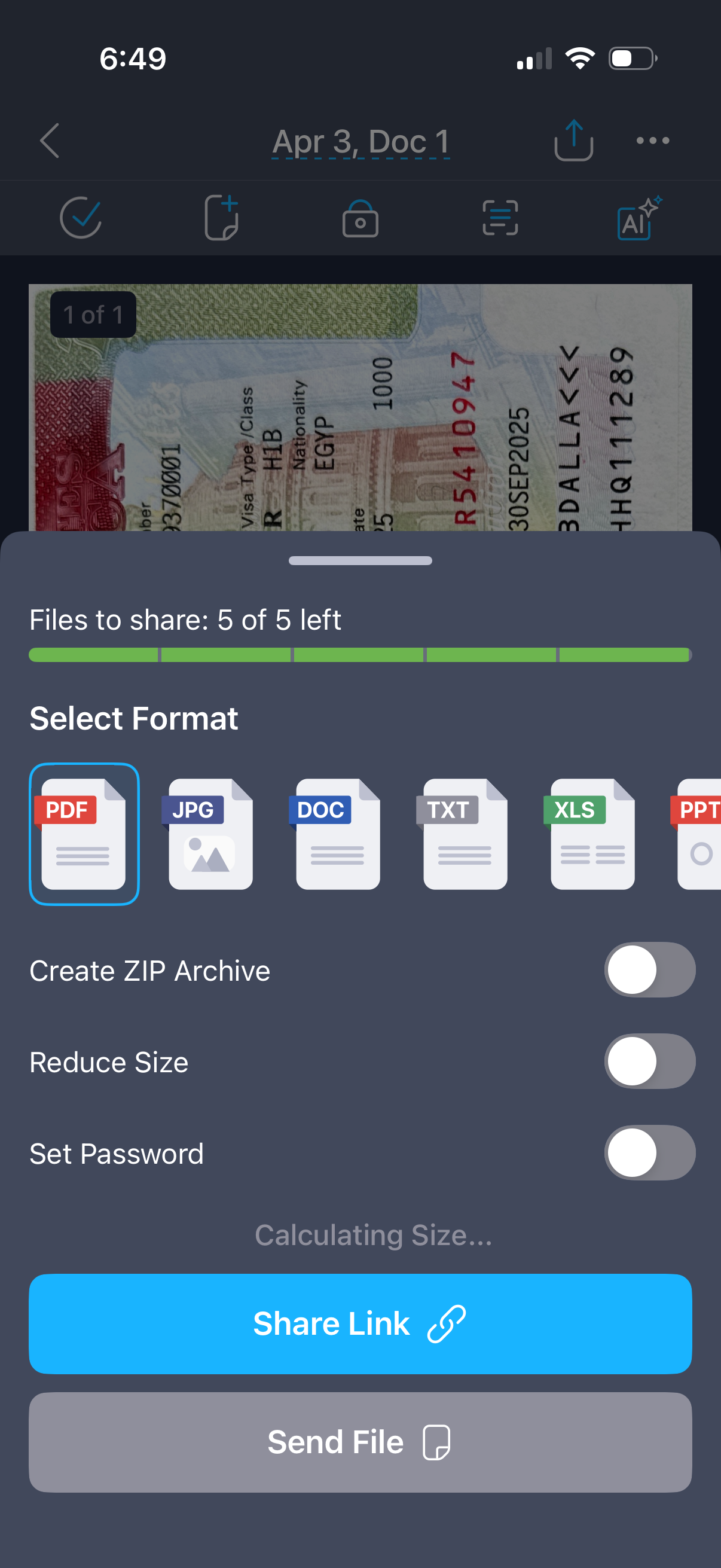
Task: Toggle Set Password on
Action: click(x=649, y=1152)
